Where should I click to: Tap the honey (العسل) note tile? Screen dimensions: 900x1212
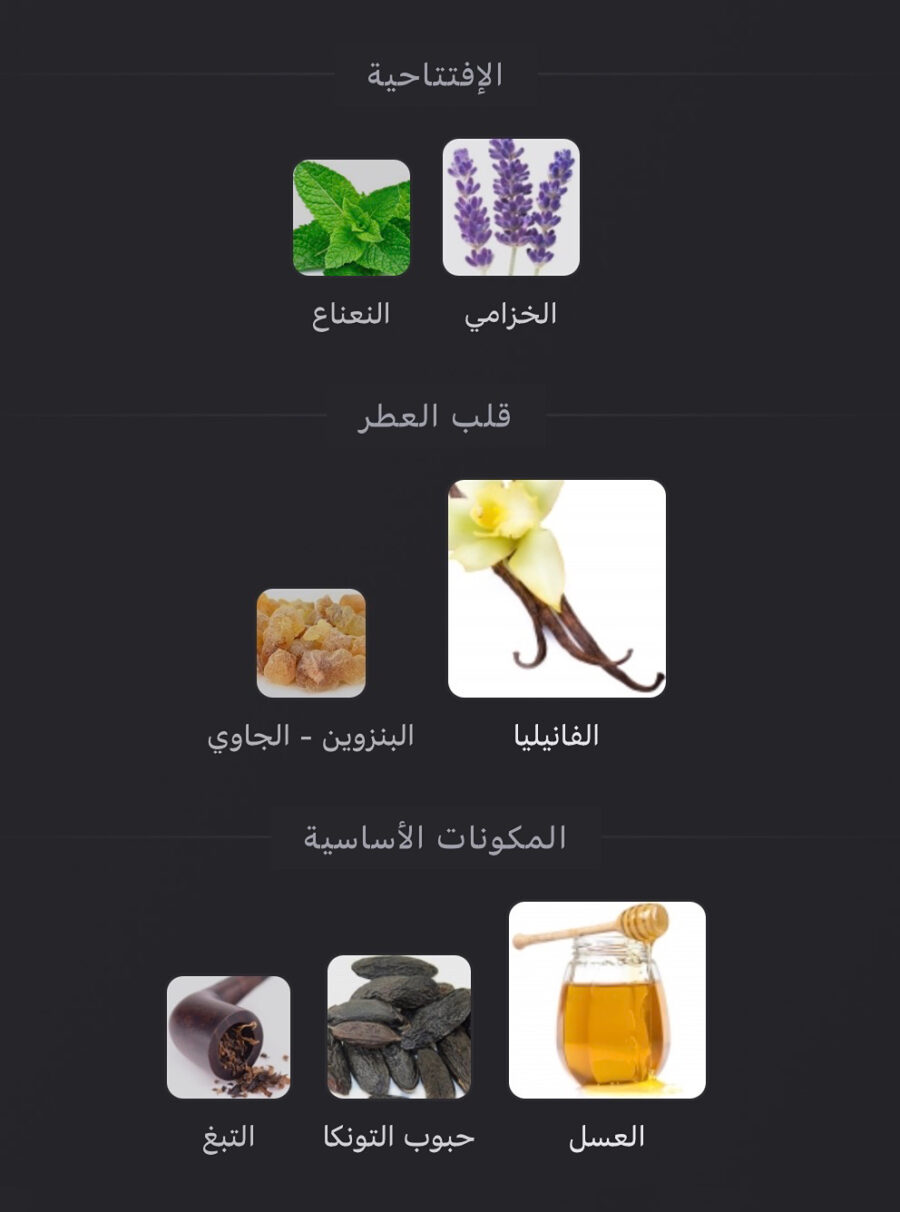click(x=607, y=1000)
